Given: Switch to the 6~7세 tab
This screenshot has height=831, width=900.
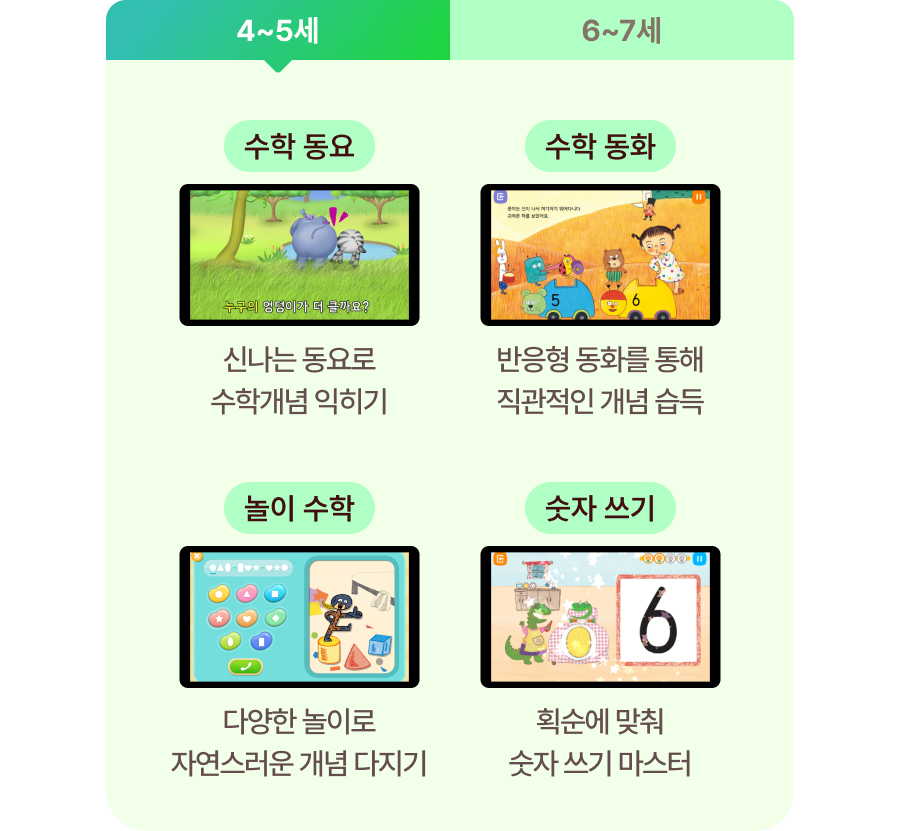Looking at the screenshot, I should coord(621,31).
